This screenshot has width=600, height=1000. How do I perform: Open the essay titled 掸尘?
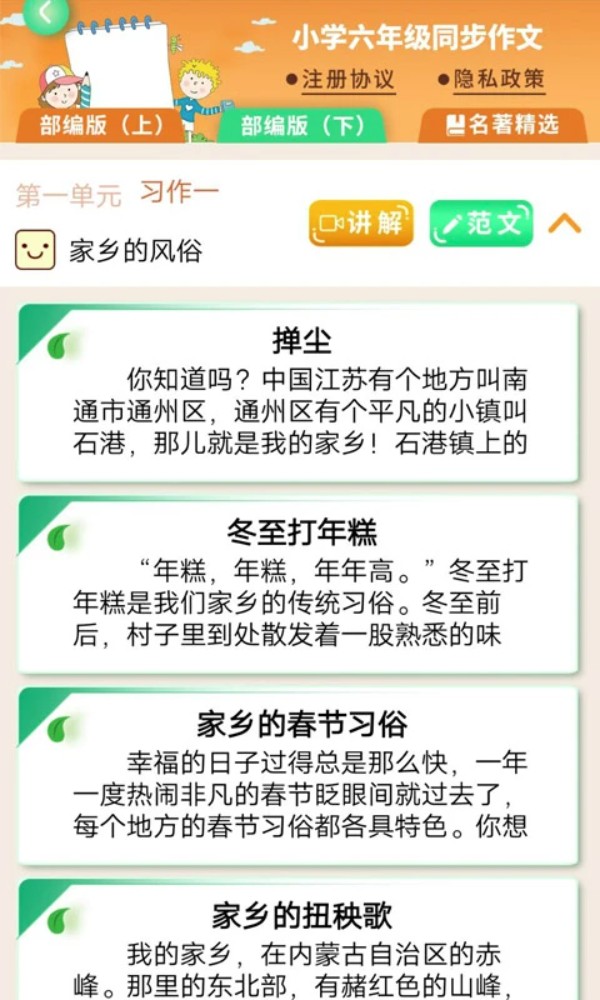(x=299, y=394)
